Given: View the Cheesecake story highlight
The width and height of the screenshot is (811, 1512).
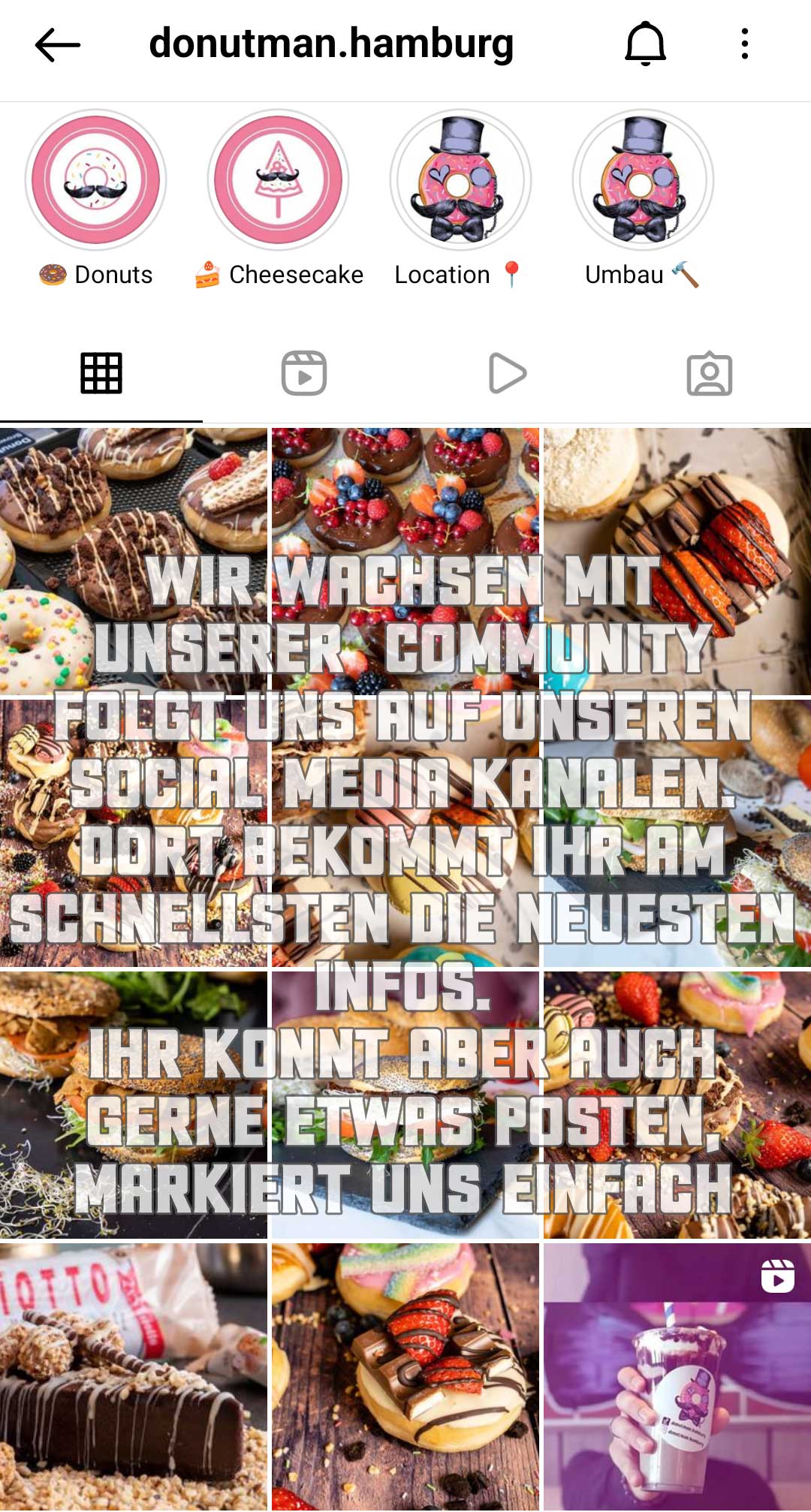Looking at the screenshot, I should pos(278,180).
